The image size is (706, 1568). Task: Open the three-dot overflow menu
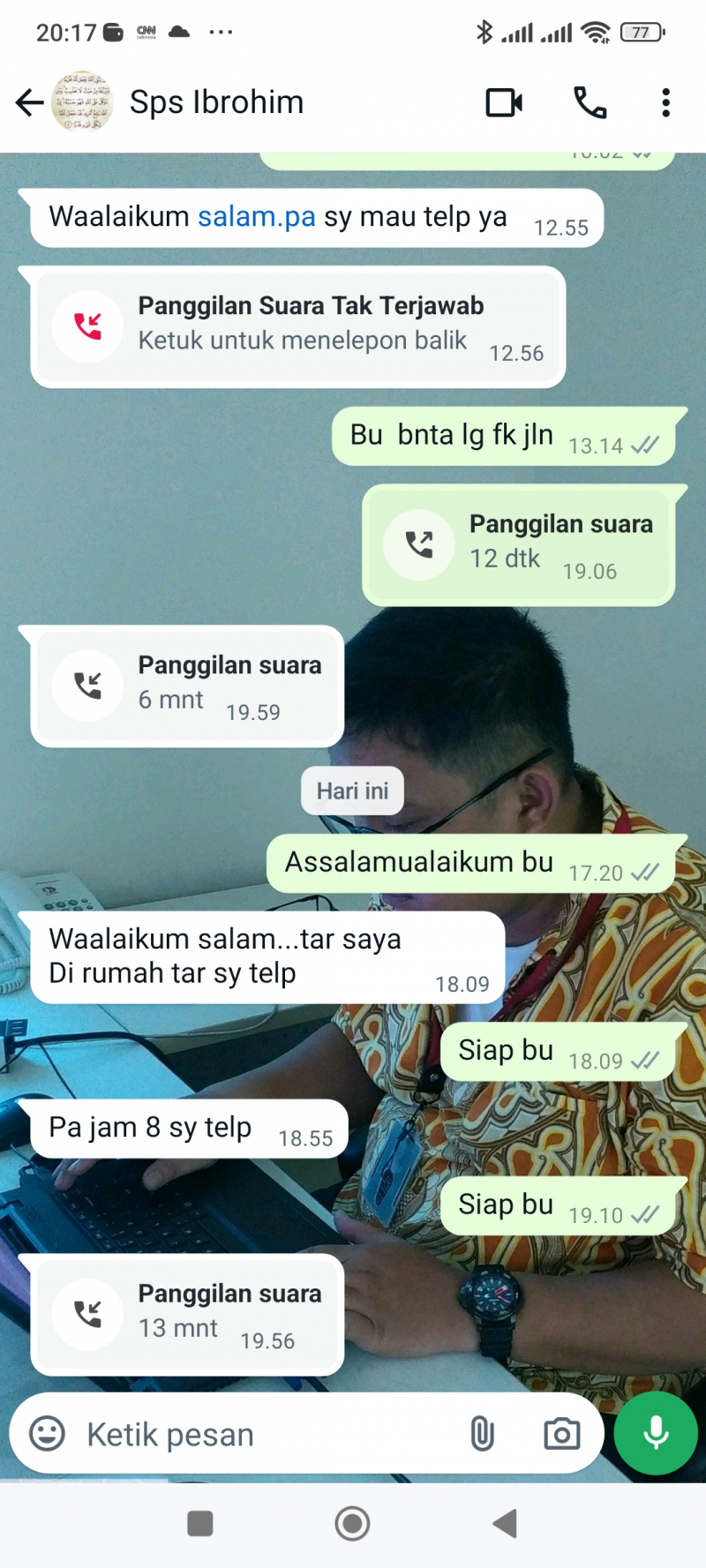pos(665,102)
